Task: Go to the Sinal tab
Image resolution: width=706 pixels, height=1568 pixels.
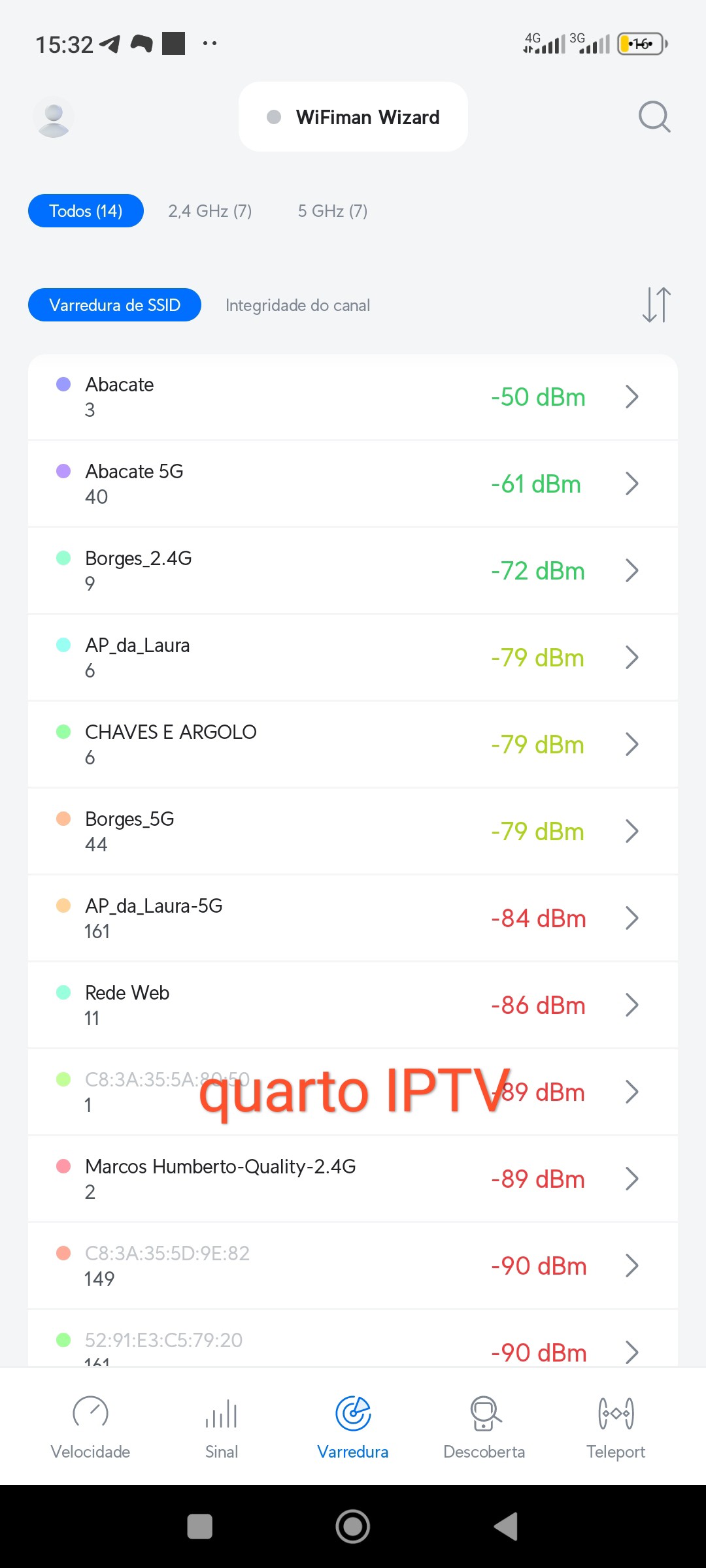Action: (222, 1427)
